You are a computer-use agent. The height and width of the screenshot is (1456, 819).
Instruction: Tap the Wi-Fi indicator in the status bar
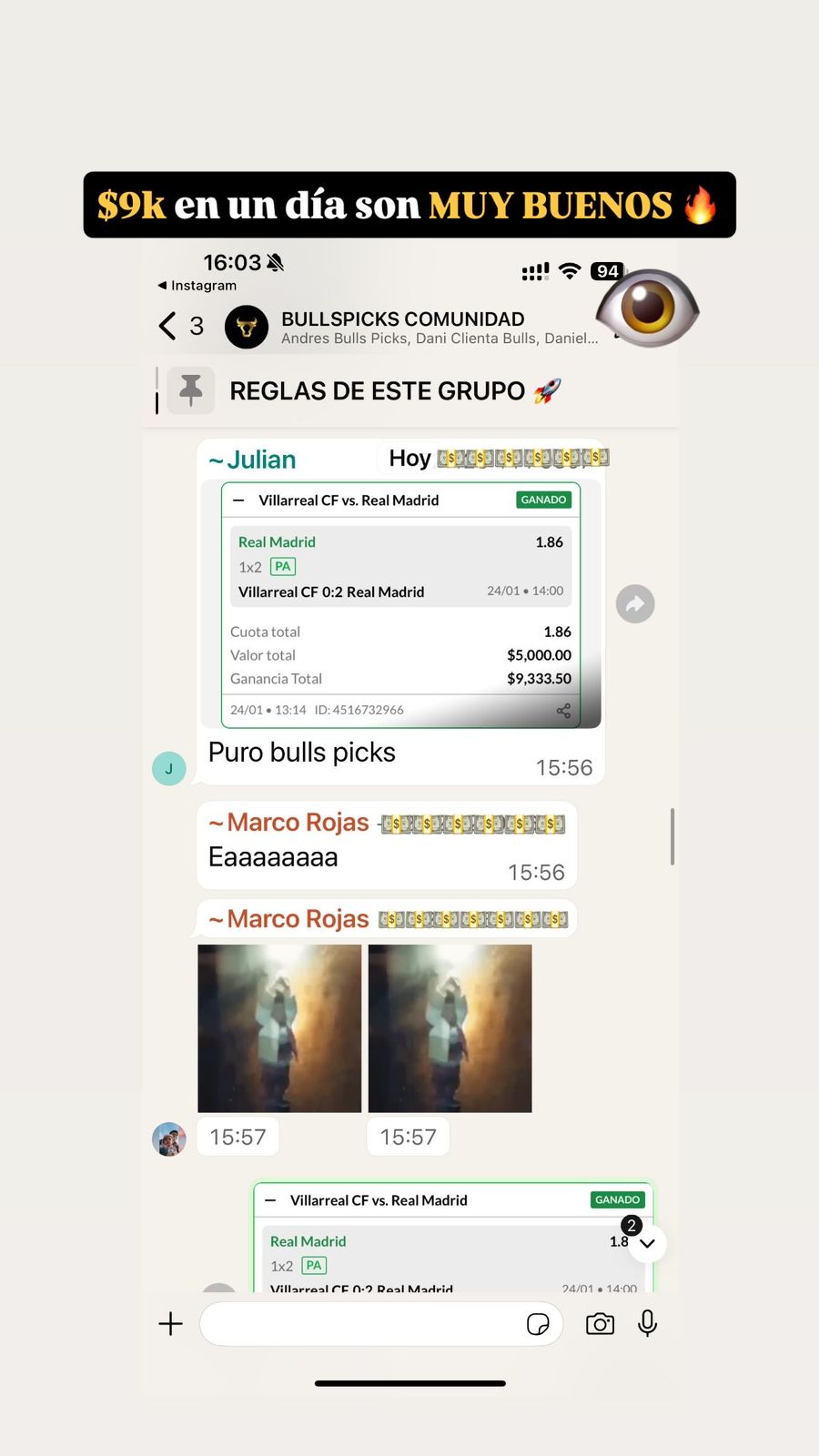coord(570,270)
